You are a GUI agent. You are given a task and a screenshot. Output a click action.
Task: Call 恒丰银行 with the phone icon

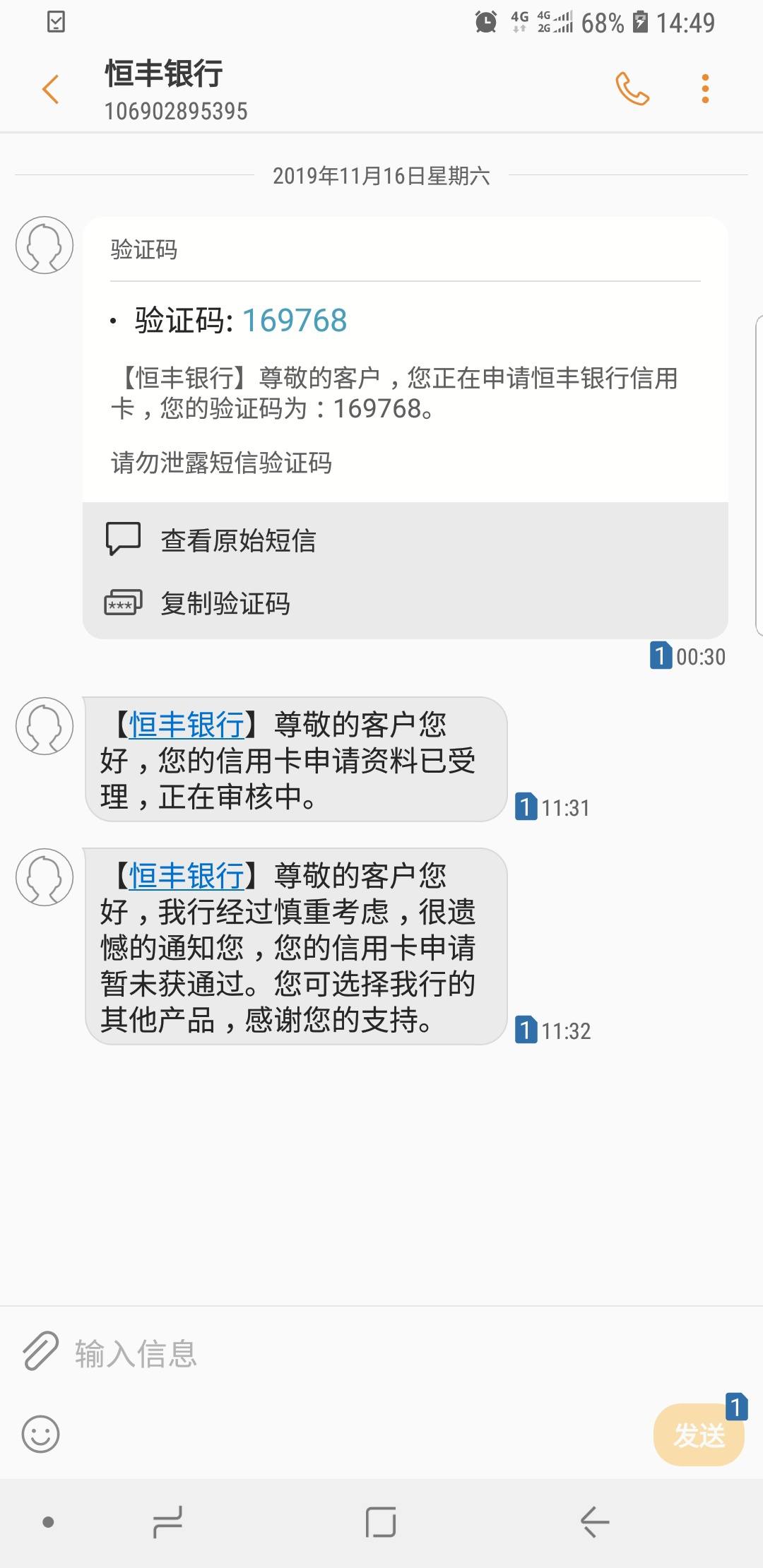pos(632,89)
